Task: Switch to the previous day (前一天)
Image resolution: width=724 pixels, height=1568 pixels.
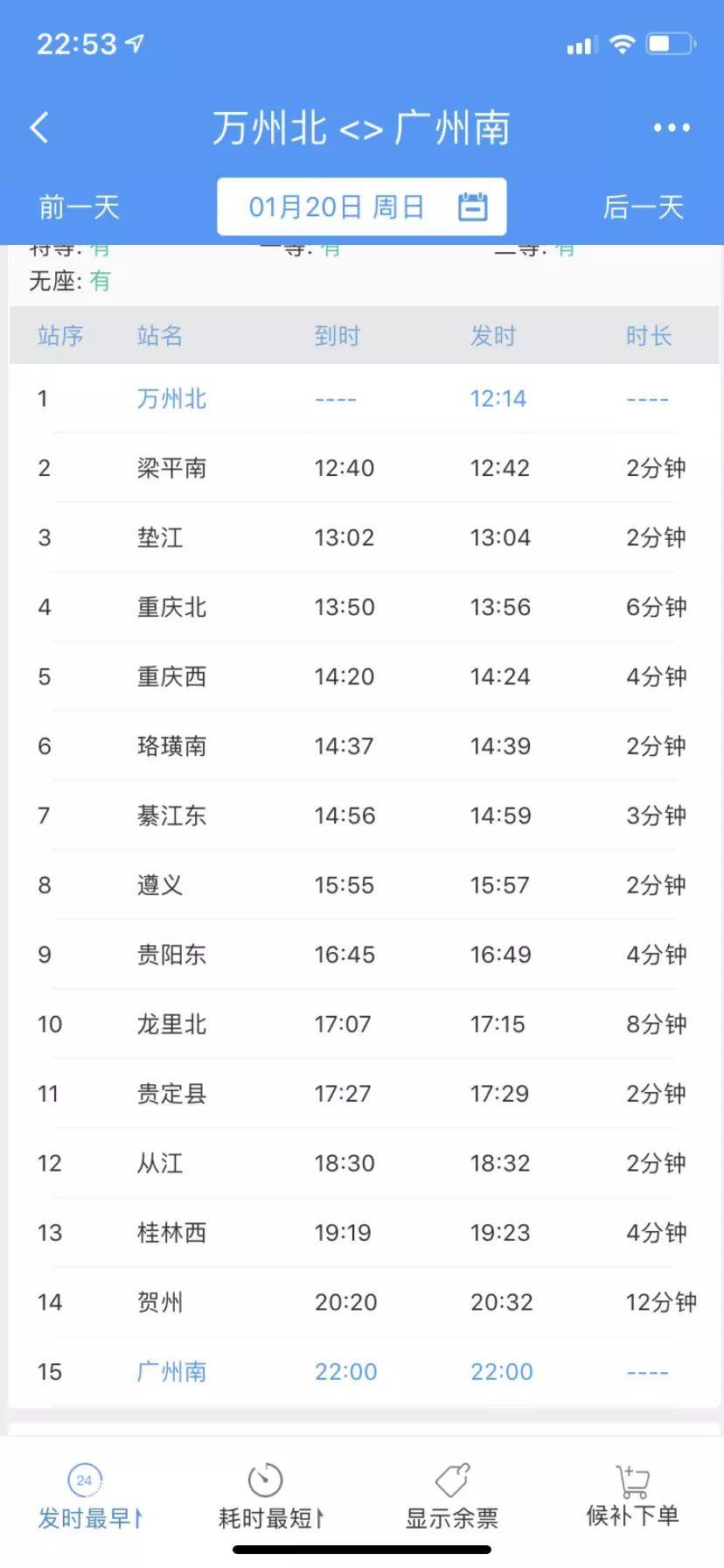Action: pos(79,207)
